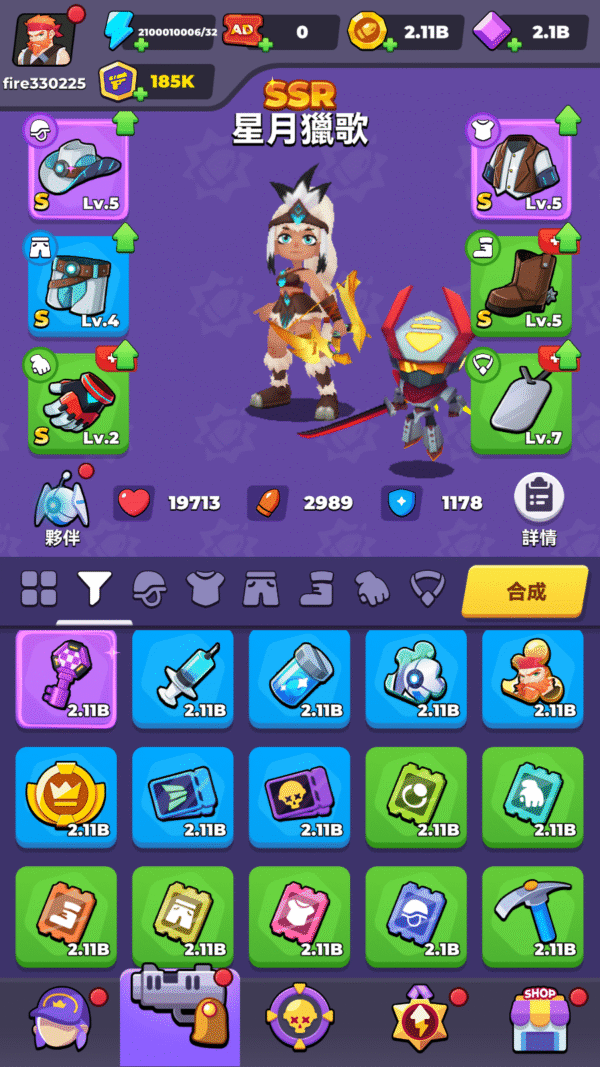
Task: Open 詳情 stats details
Action: (x=539, y=509)
